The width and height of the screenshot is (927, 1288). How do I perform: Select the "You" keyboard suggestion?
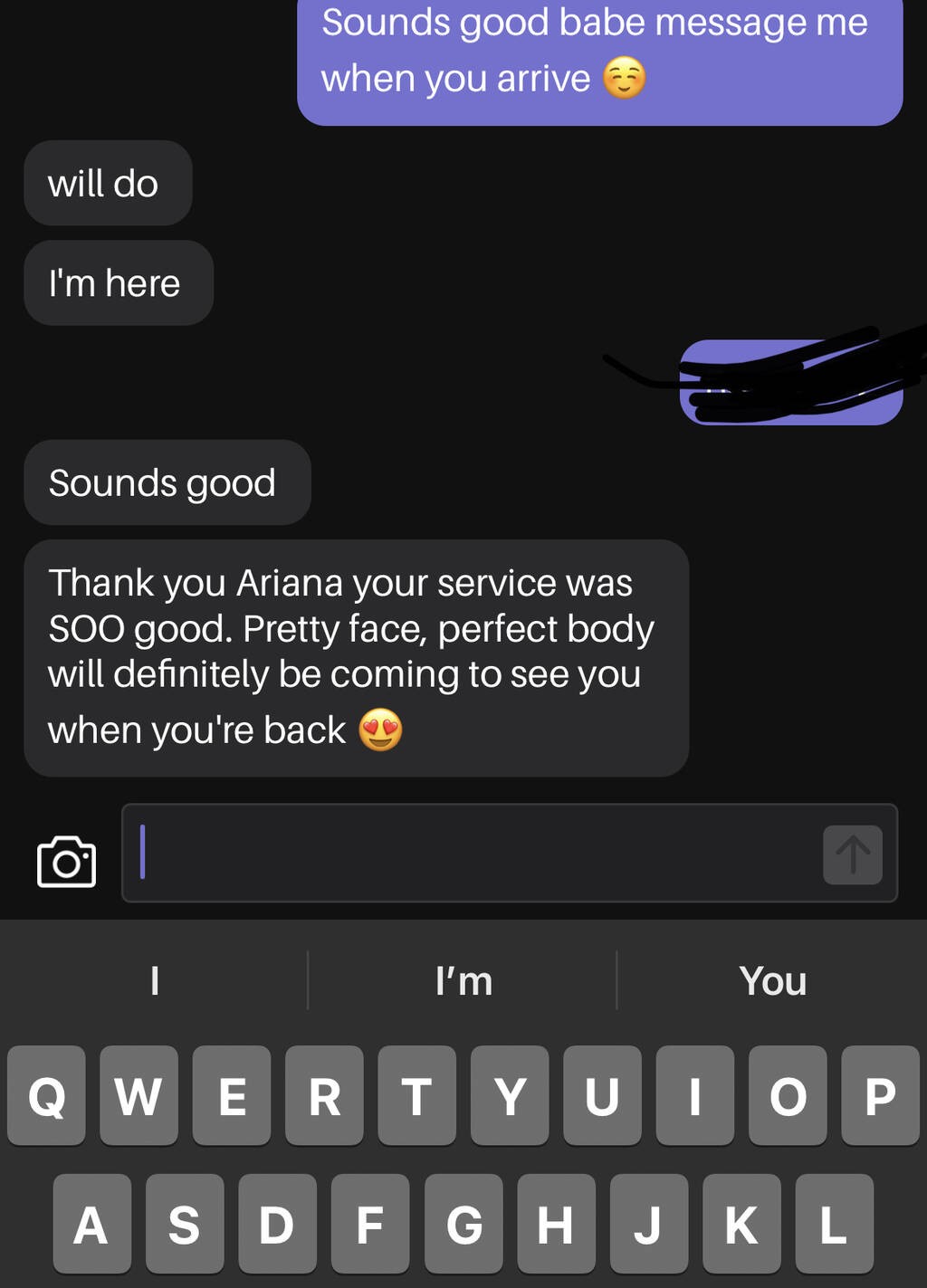point(772,981)
